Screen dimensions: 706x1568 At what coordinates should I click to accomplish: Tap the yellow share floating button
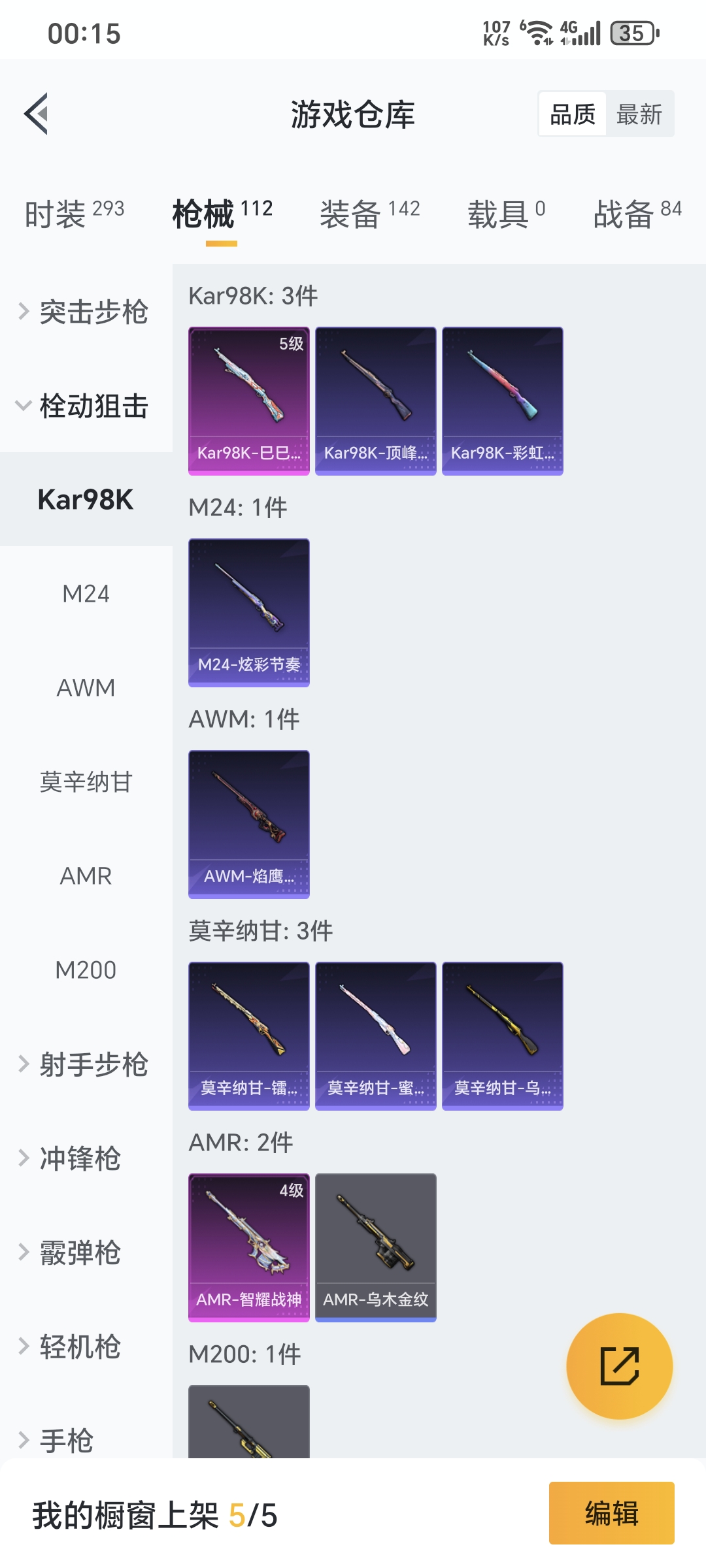619,1366
